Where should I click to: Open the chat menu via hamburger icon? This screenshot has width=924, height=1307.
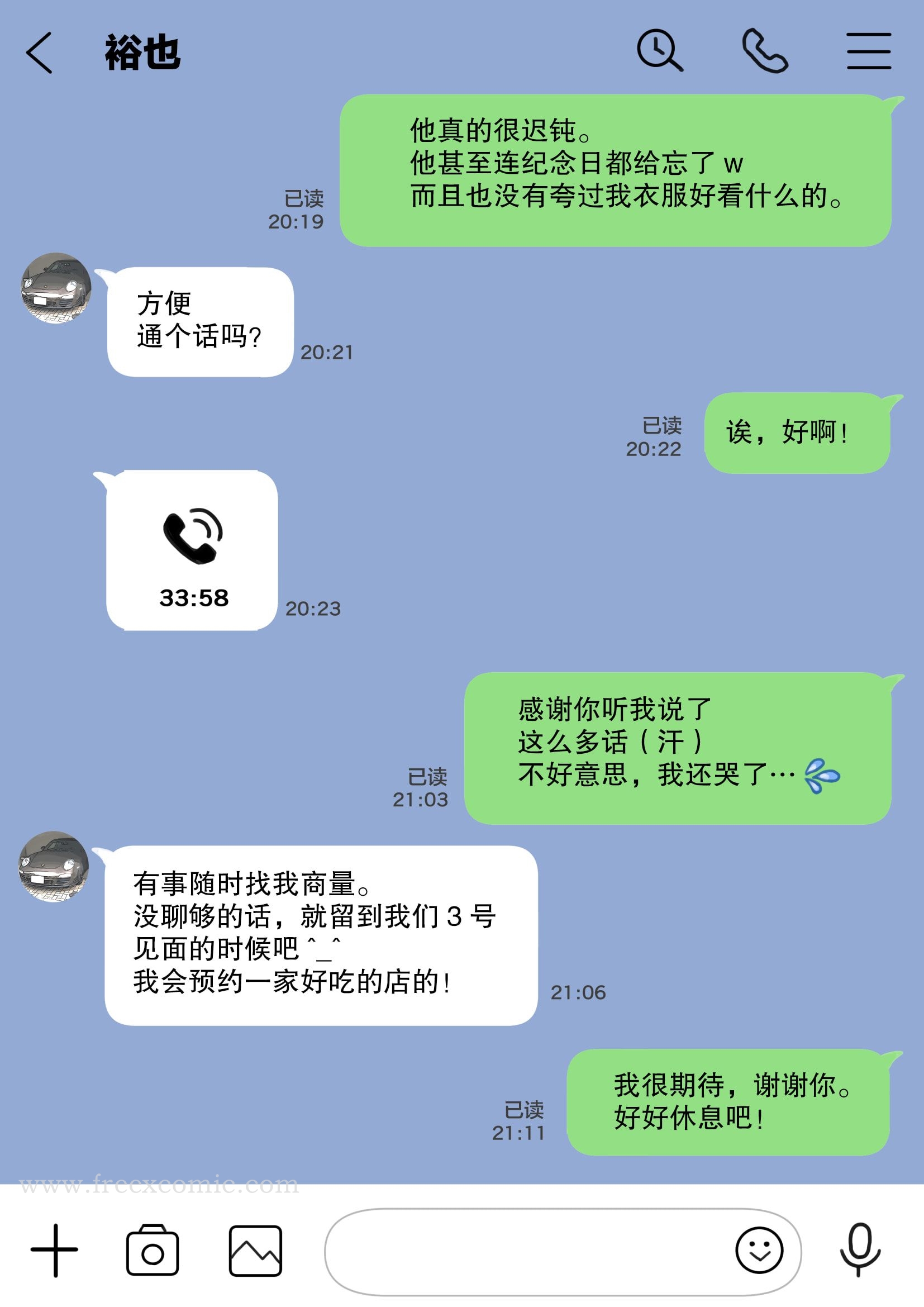[869, 51]
